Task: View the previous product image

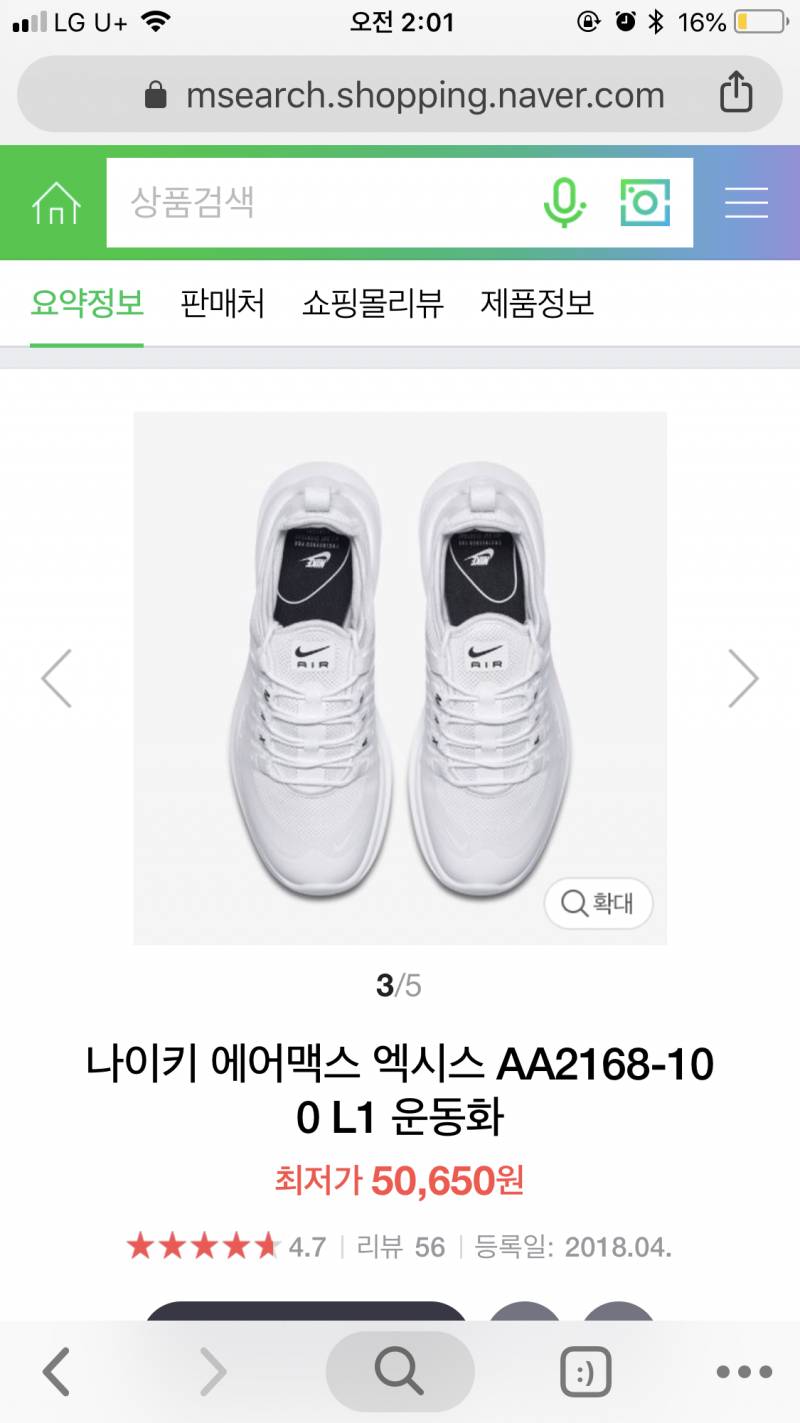Action: click(57, 678)
